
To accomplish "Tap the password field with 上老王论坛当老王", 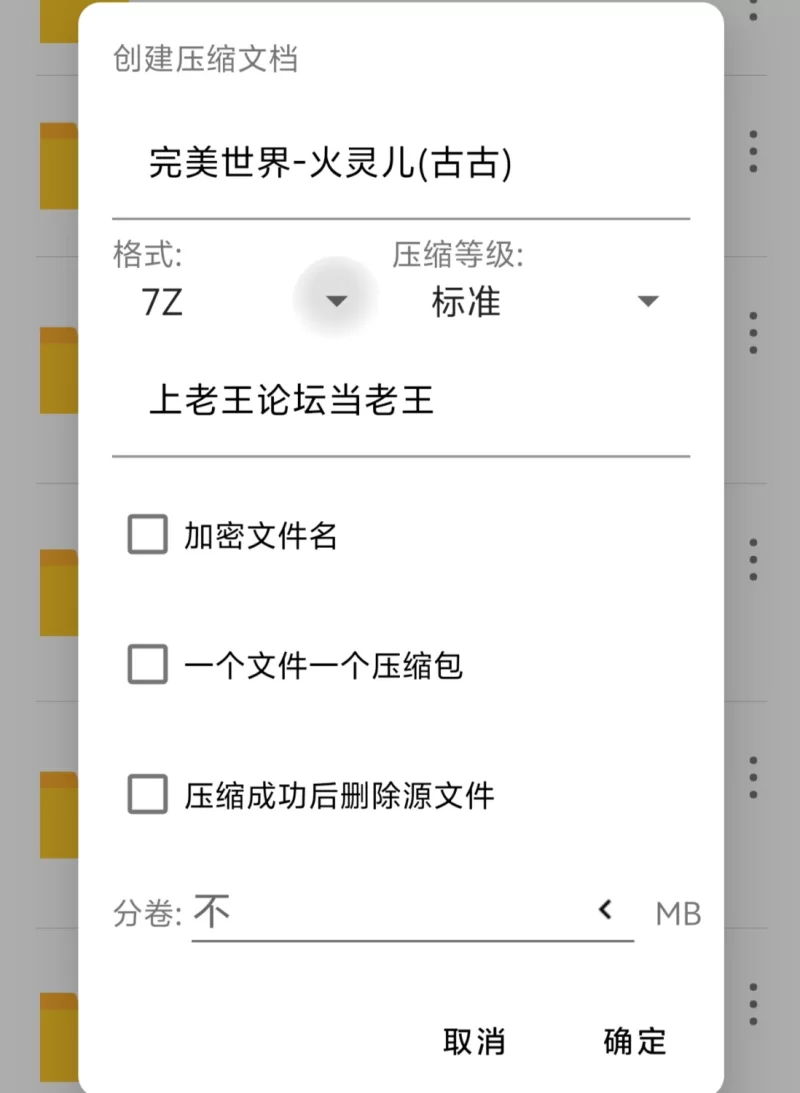I will click(400, 402).
